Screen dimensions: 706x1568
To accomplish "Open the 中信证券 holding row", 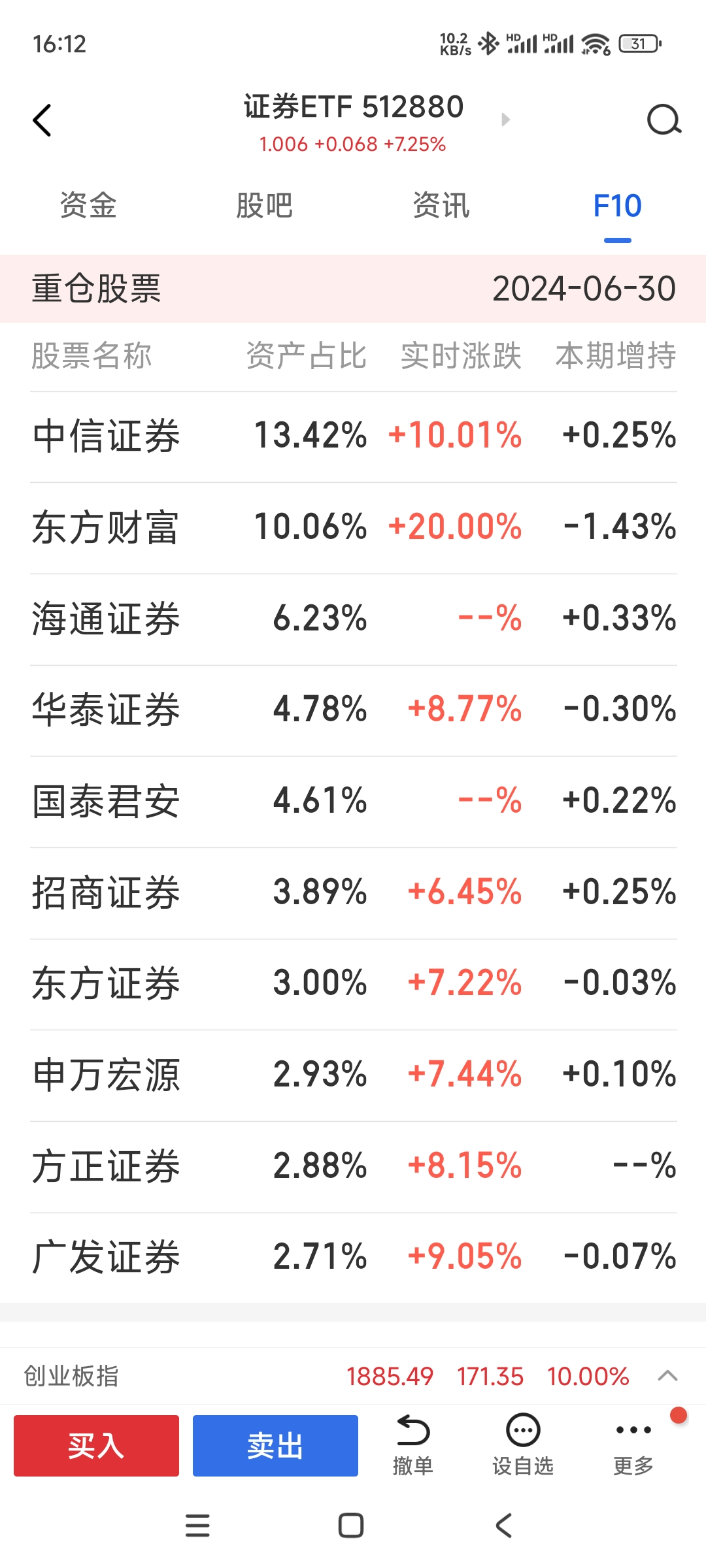I will click(353, 436).
